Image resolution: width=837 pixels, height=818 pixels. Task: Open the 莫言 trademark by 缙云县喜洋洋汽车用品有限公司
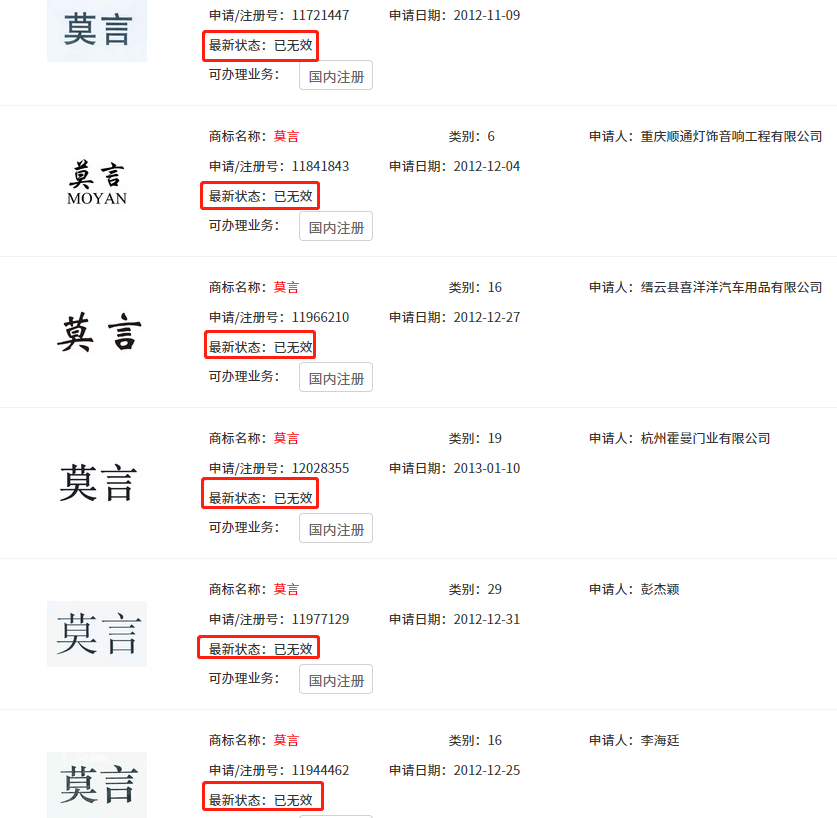(286, 287)
